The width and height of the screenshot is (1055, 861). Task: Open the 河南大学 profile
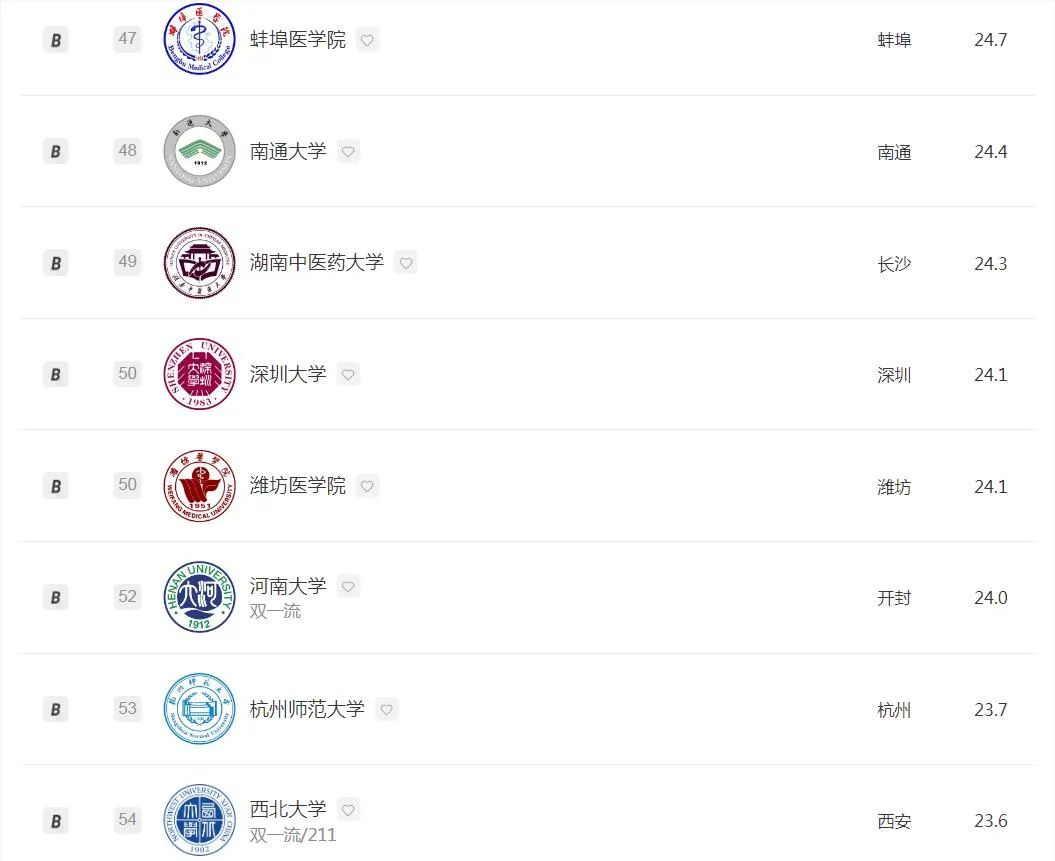click(x=288, y=586)
